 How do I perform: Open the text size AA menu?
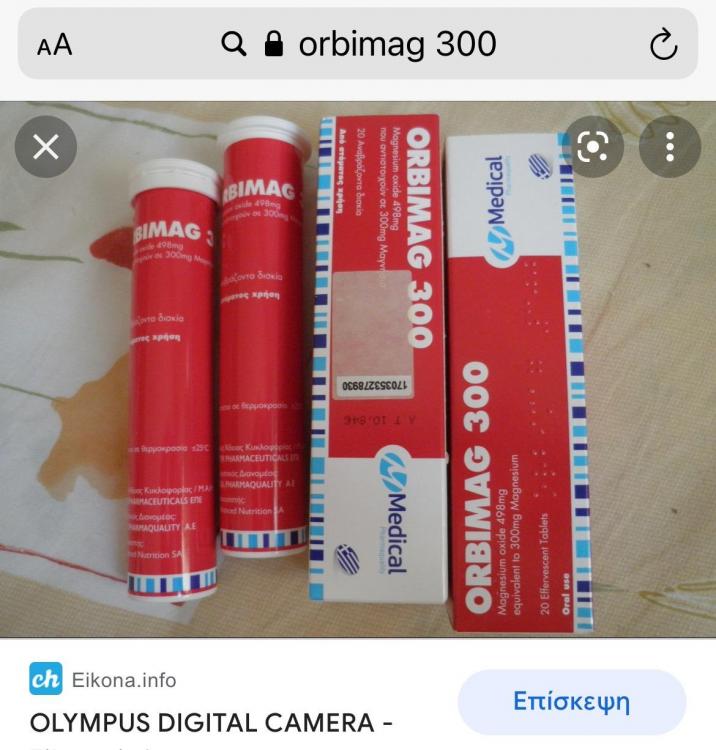55,45
